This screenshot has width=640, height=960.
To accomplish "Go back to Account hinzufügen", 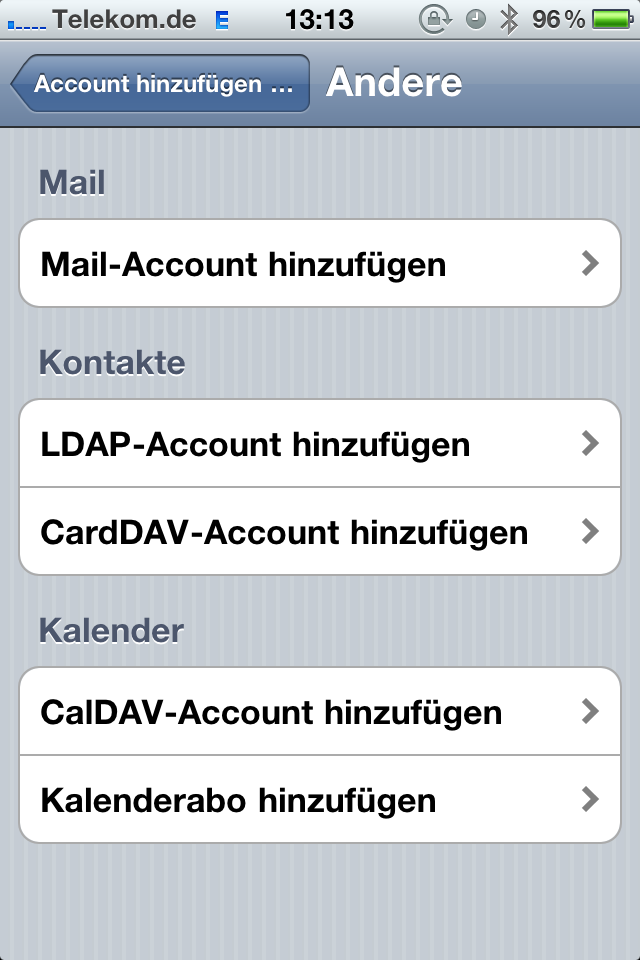I will pyautogui.click(x=160, y=84).
